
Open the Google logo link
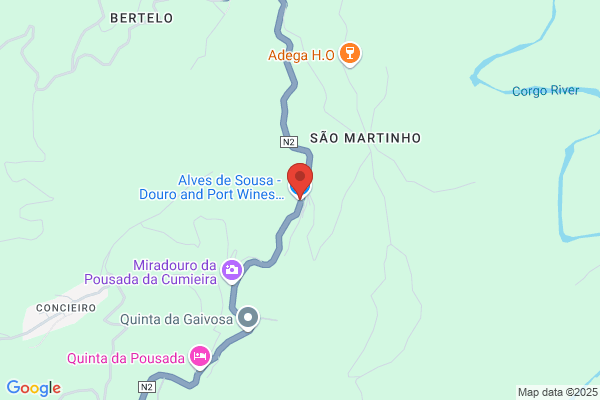point(33,388)
